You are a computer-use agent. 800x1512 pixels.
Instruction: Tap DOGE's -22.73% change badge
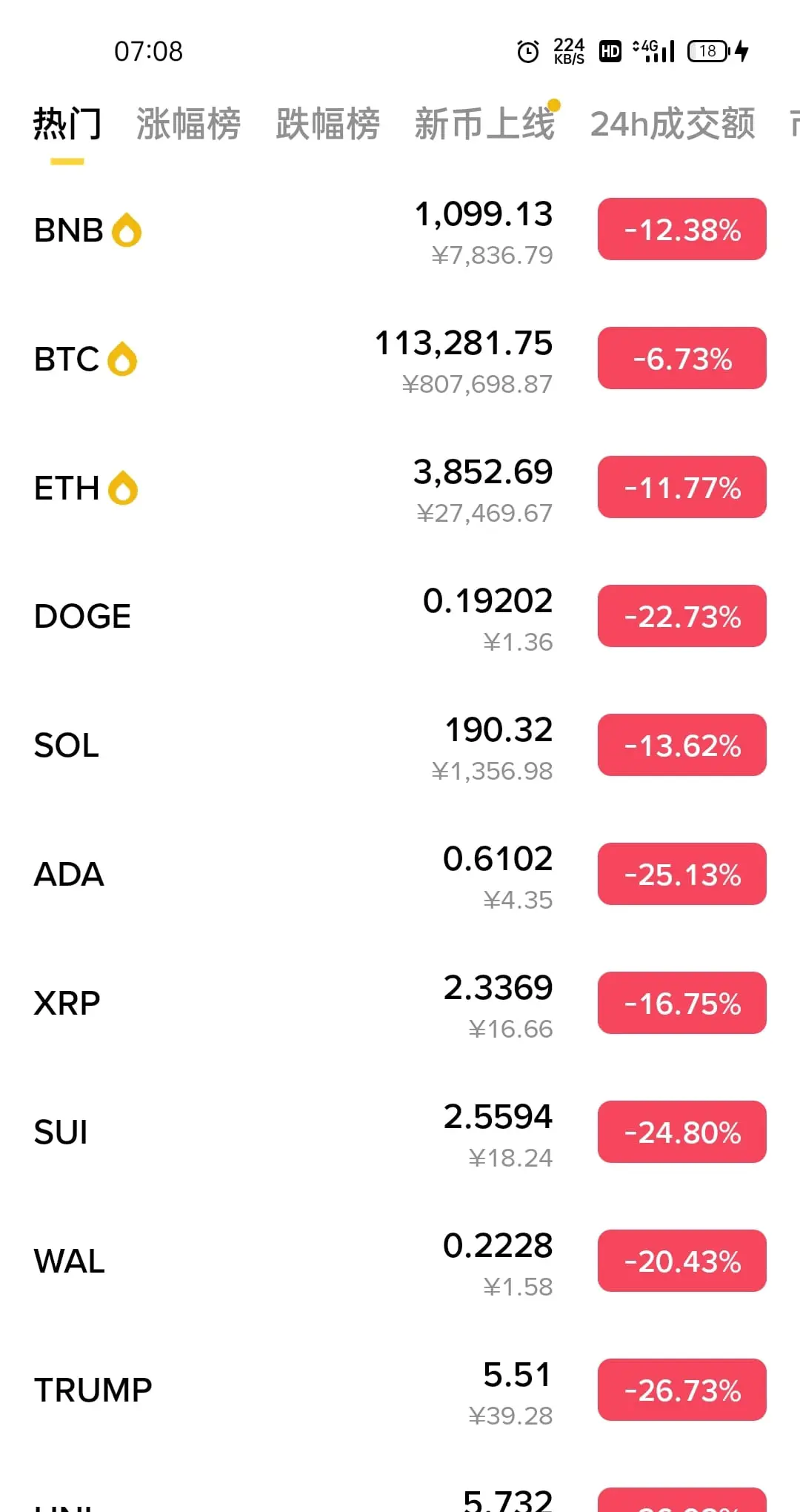click(681, 617)
